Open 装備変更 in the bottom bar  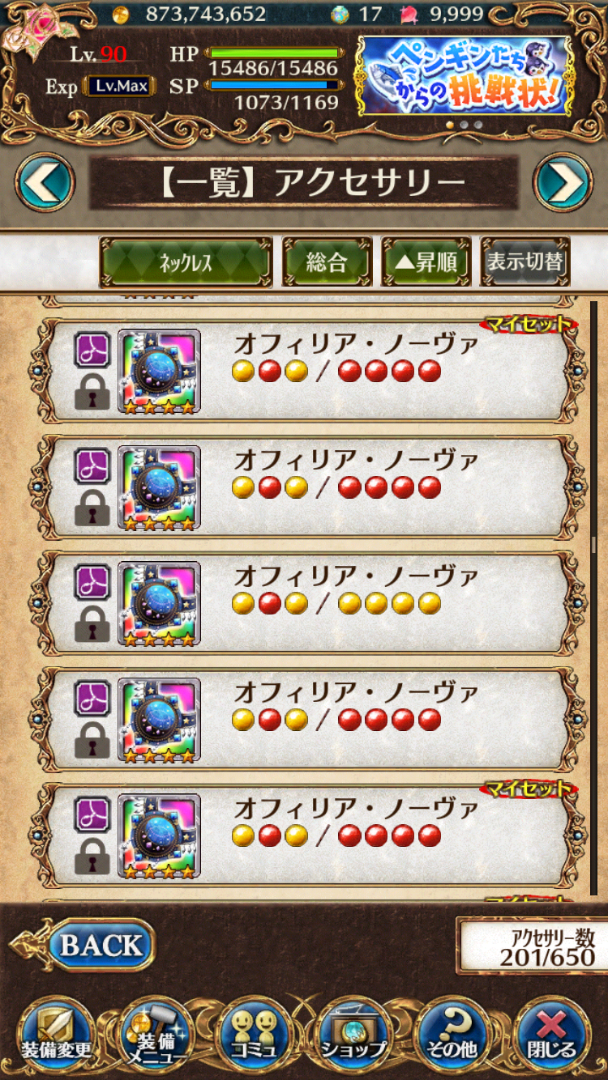[x=57, y=1035]
